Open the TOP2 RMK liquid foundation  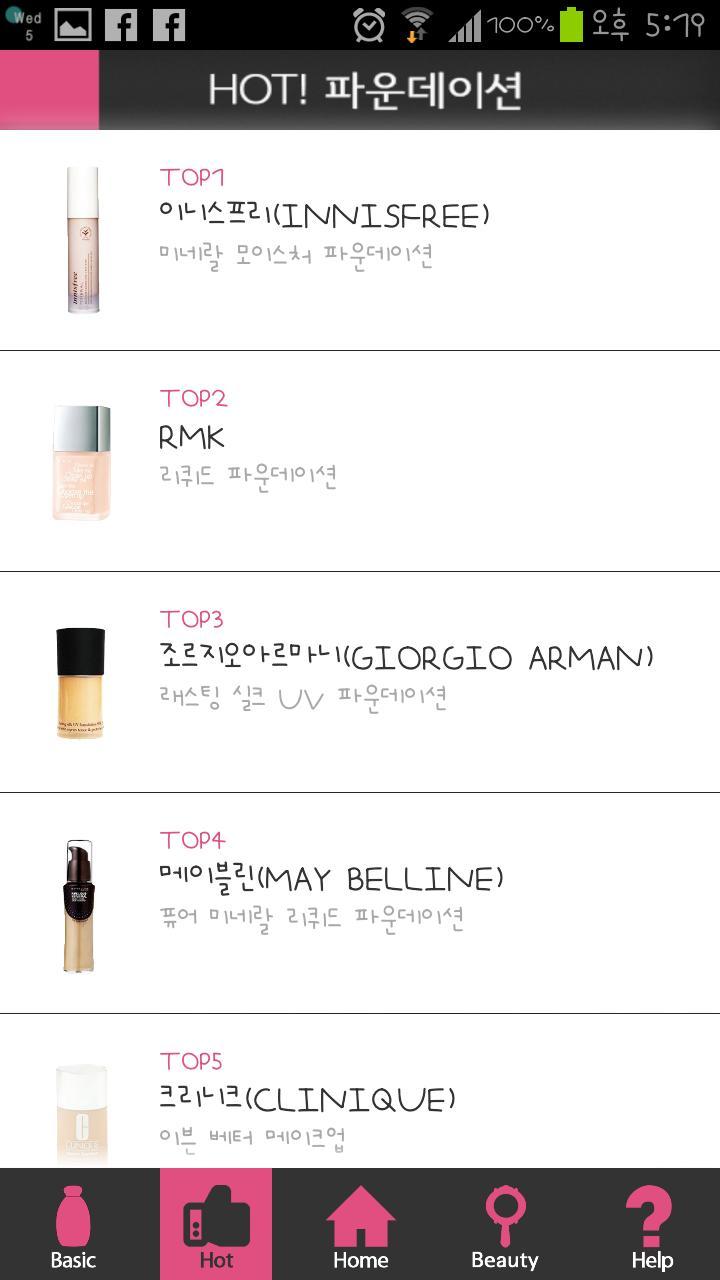360,461
